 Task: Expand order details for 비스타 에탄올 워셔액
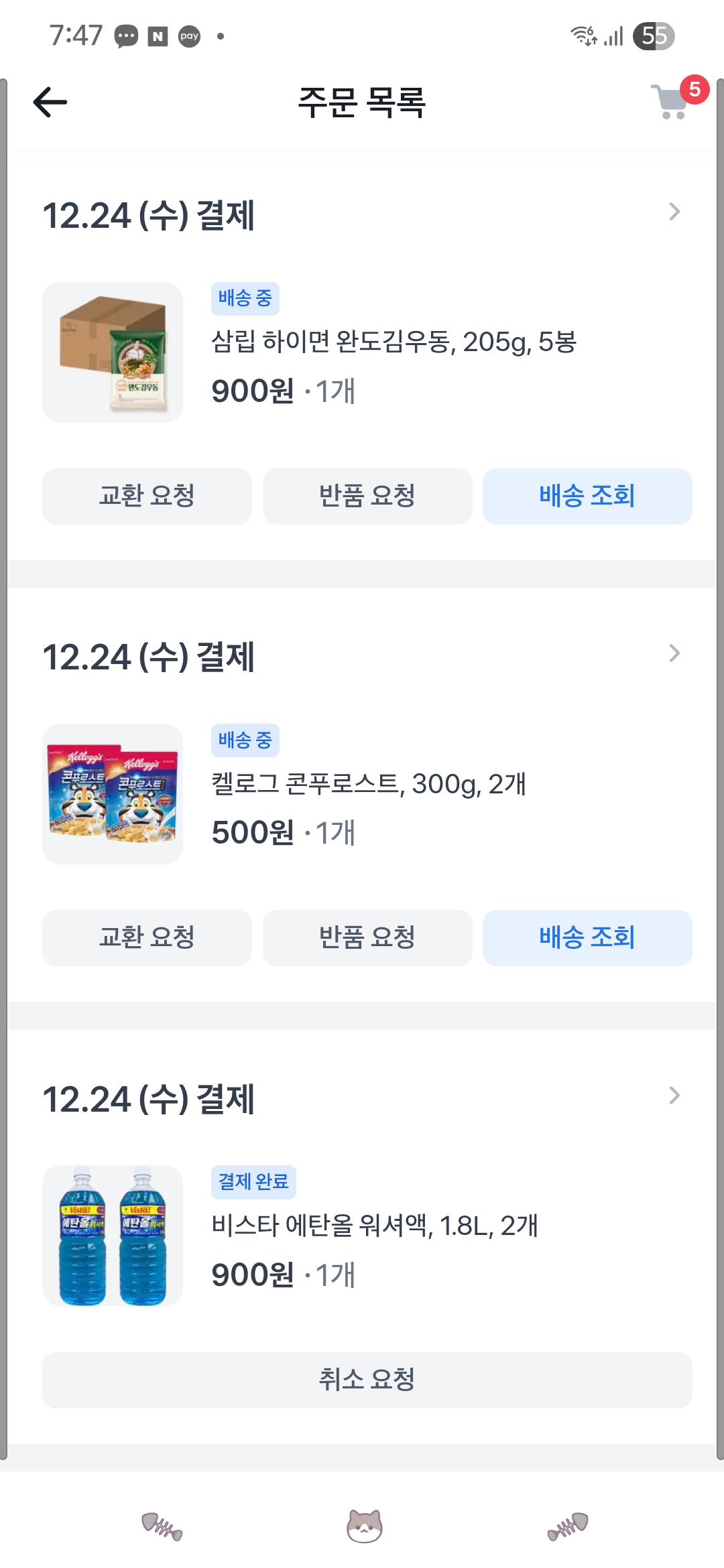[x=674, y=1096]
